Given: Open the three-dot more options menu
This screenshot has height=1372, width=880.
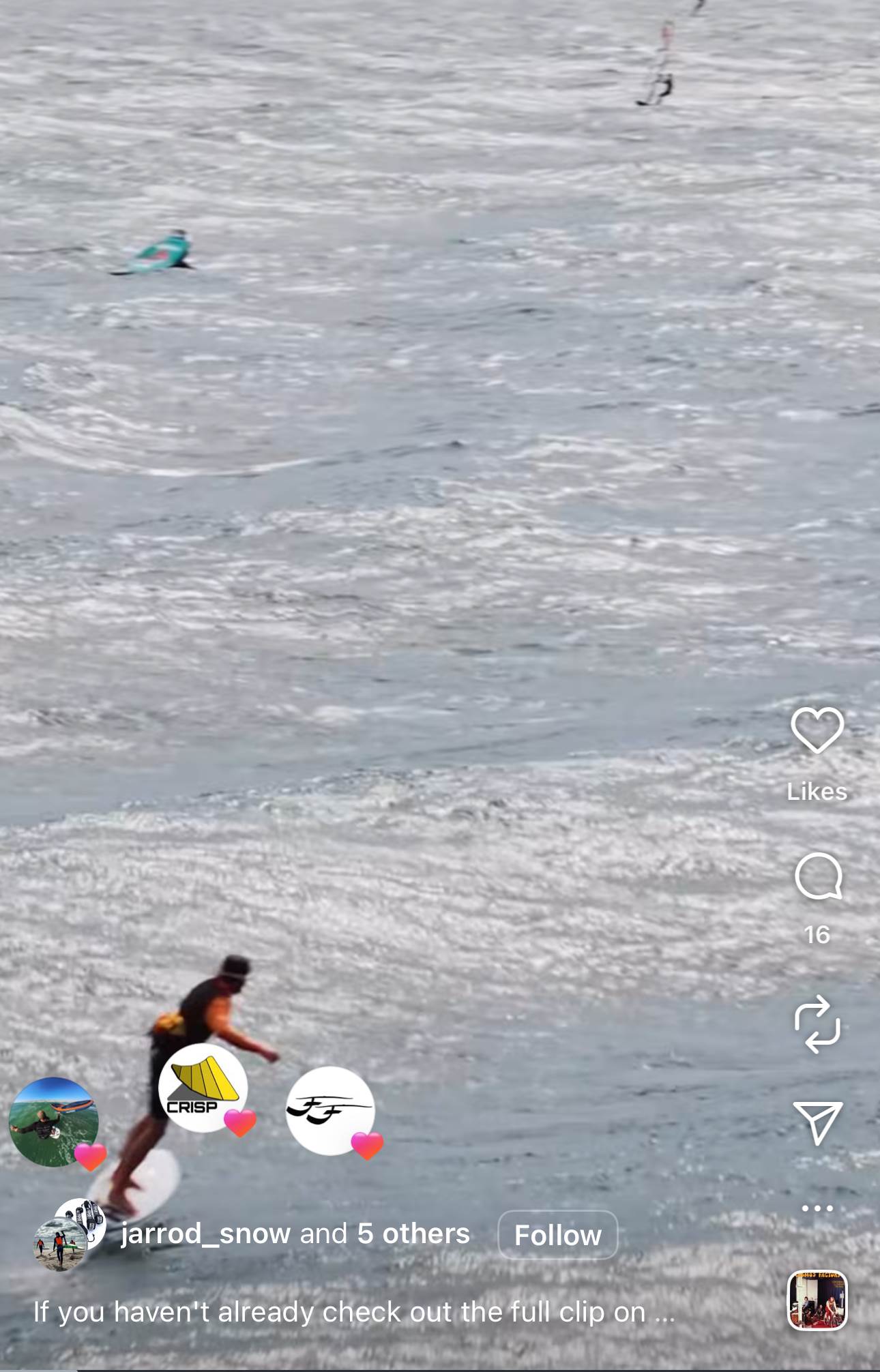Looking at the screenshot, I should (817, 1208).
